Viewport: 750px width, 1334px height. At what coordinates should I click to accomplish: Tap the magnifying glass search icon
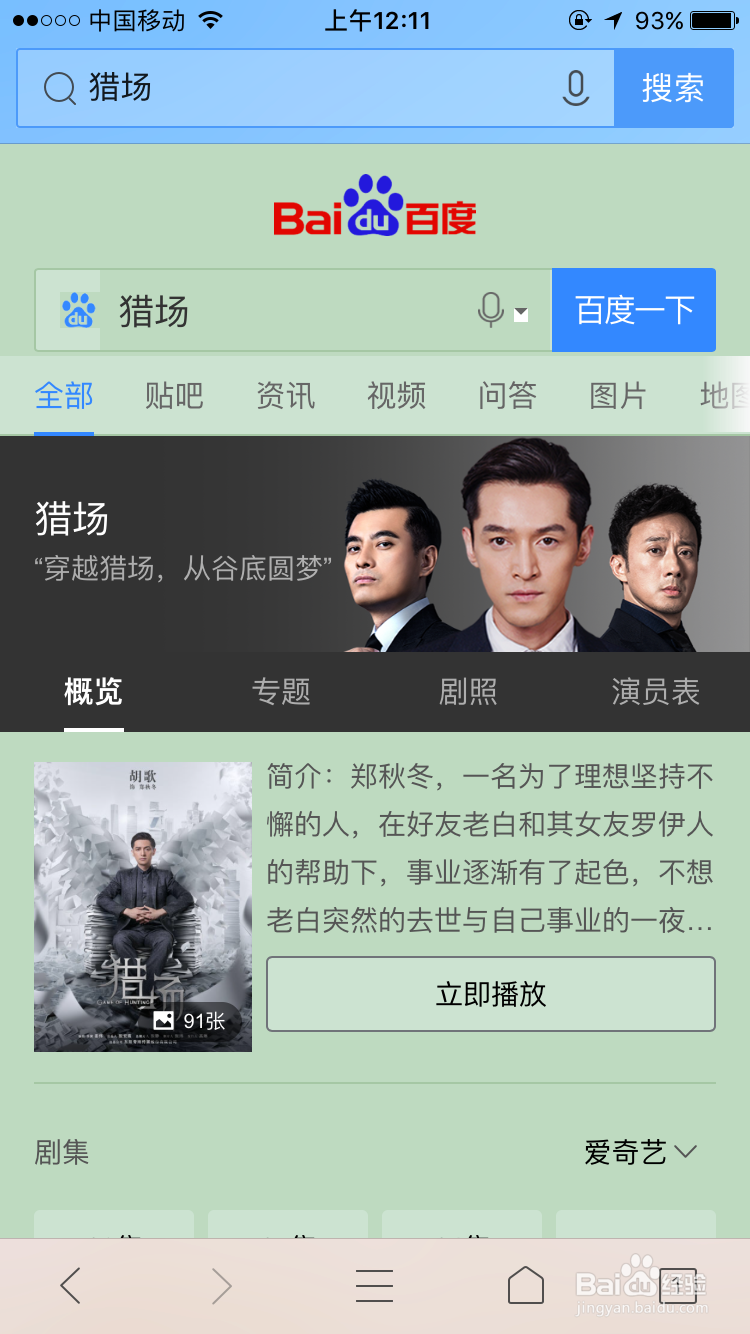tap(59, 87)
